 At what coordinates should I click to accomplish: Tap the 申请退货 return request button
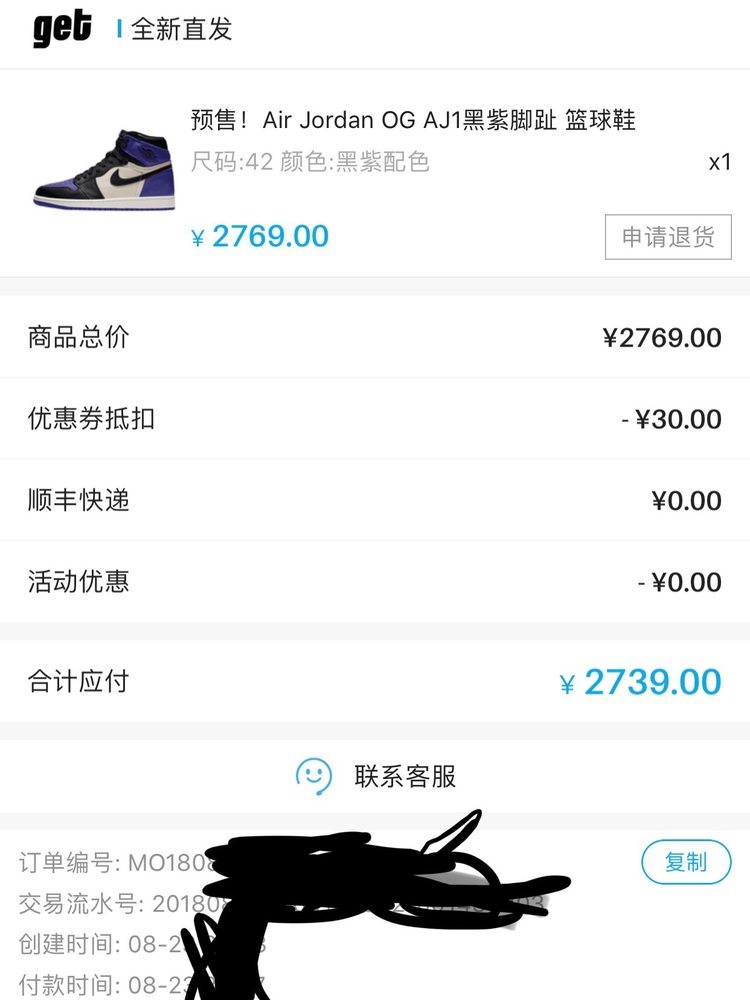668,238
